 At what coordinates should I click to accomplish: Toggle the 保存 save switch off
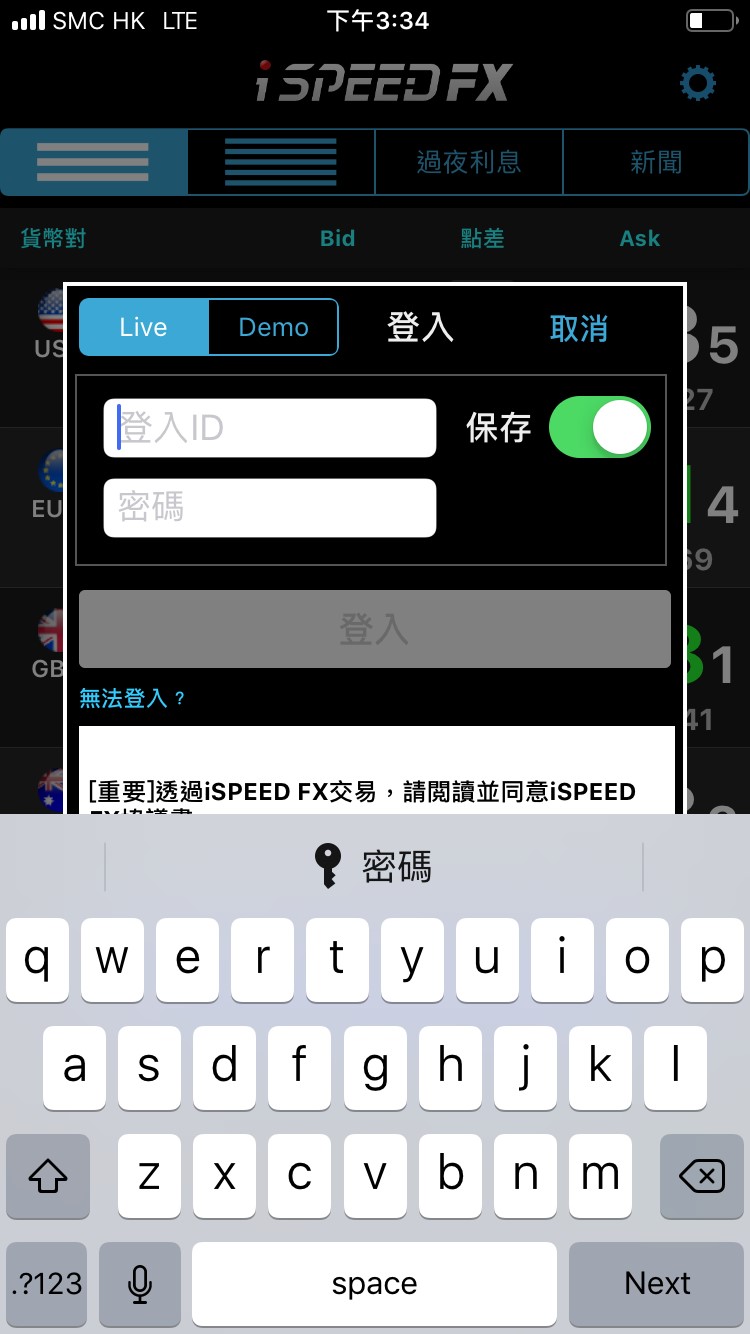599,428
